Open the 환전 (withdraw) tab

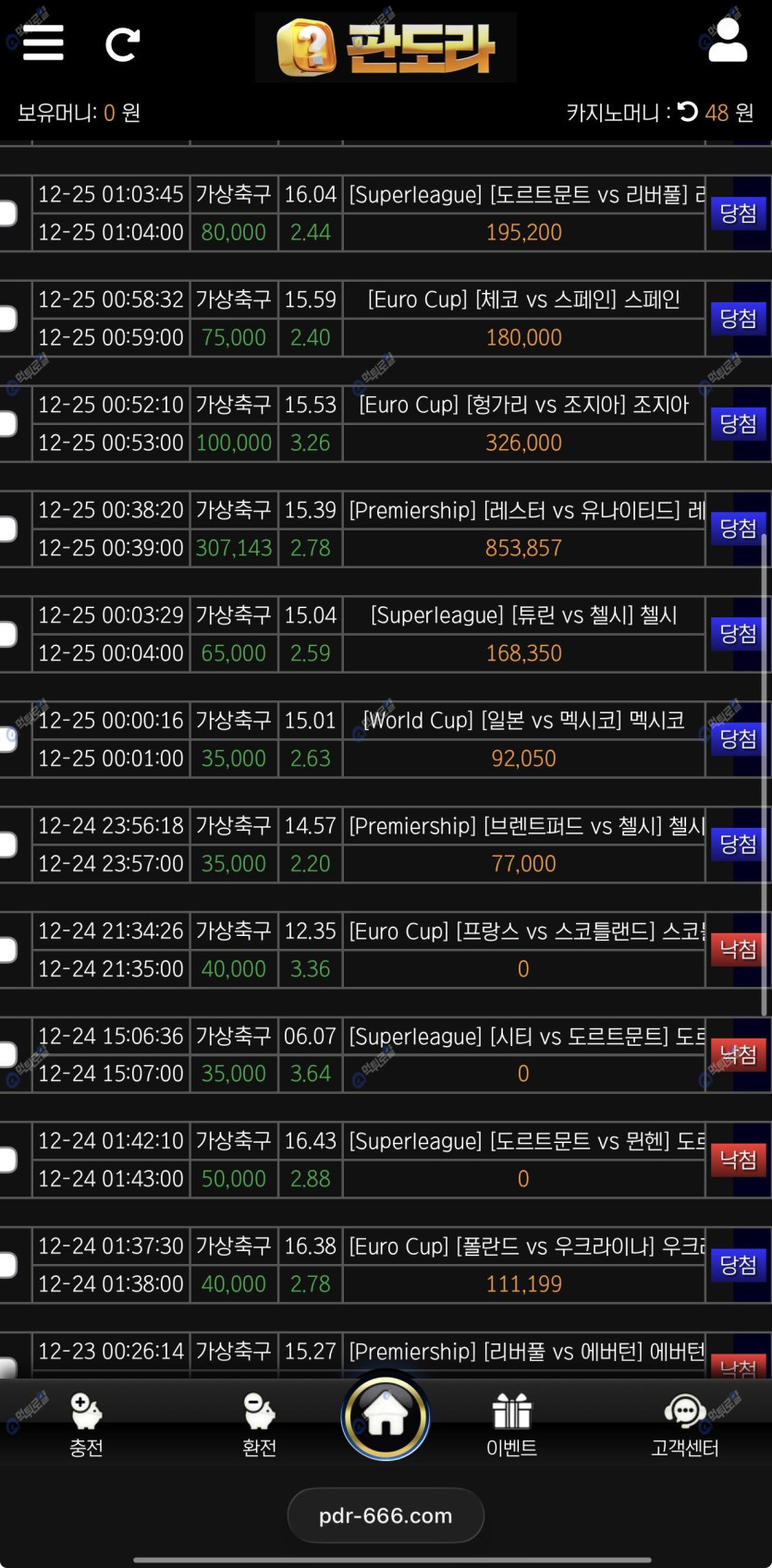pos(260,1425)
